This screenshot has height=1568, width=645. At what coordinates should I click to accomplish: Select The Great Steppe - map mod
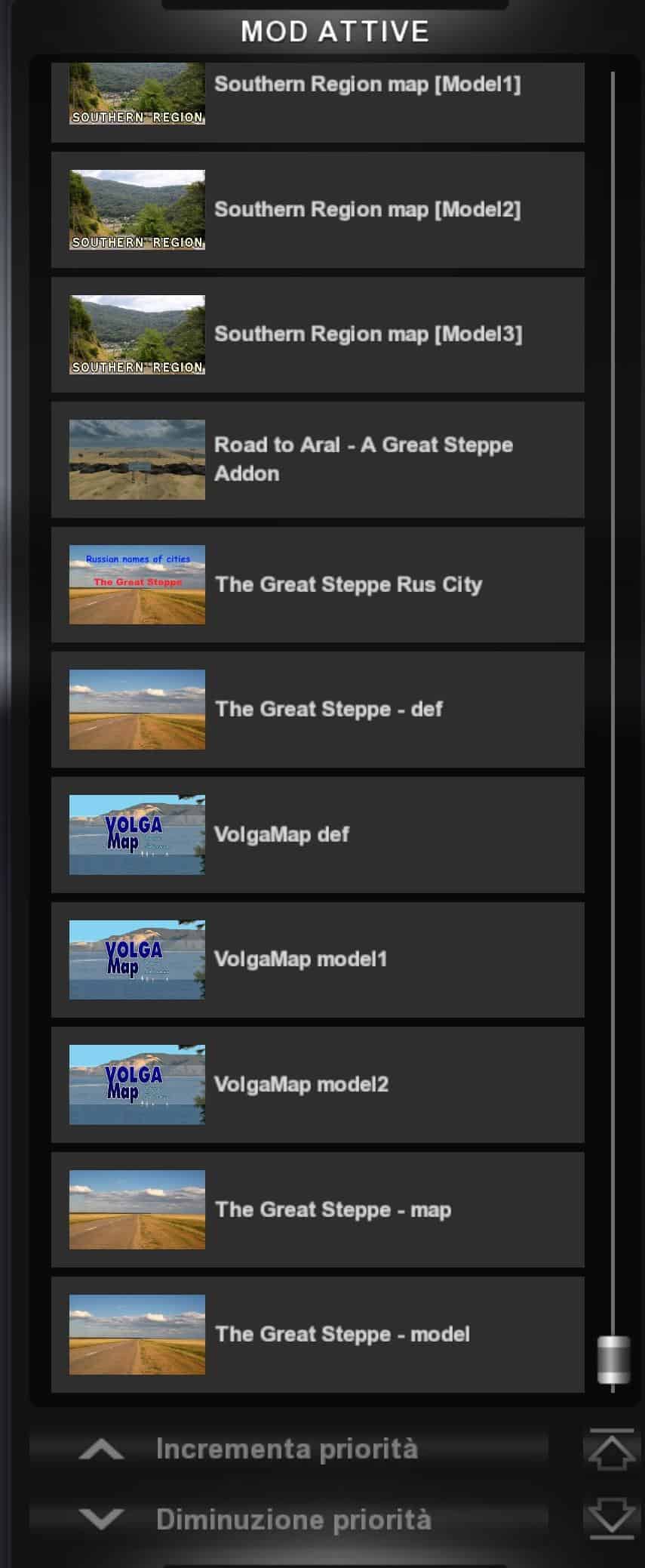pos(317,1209)
